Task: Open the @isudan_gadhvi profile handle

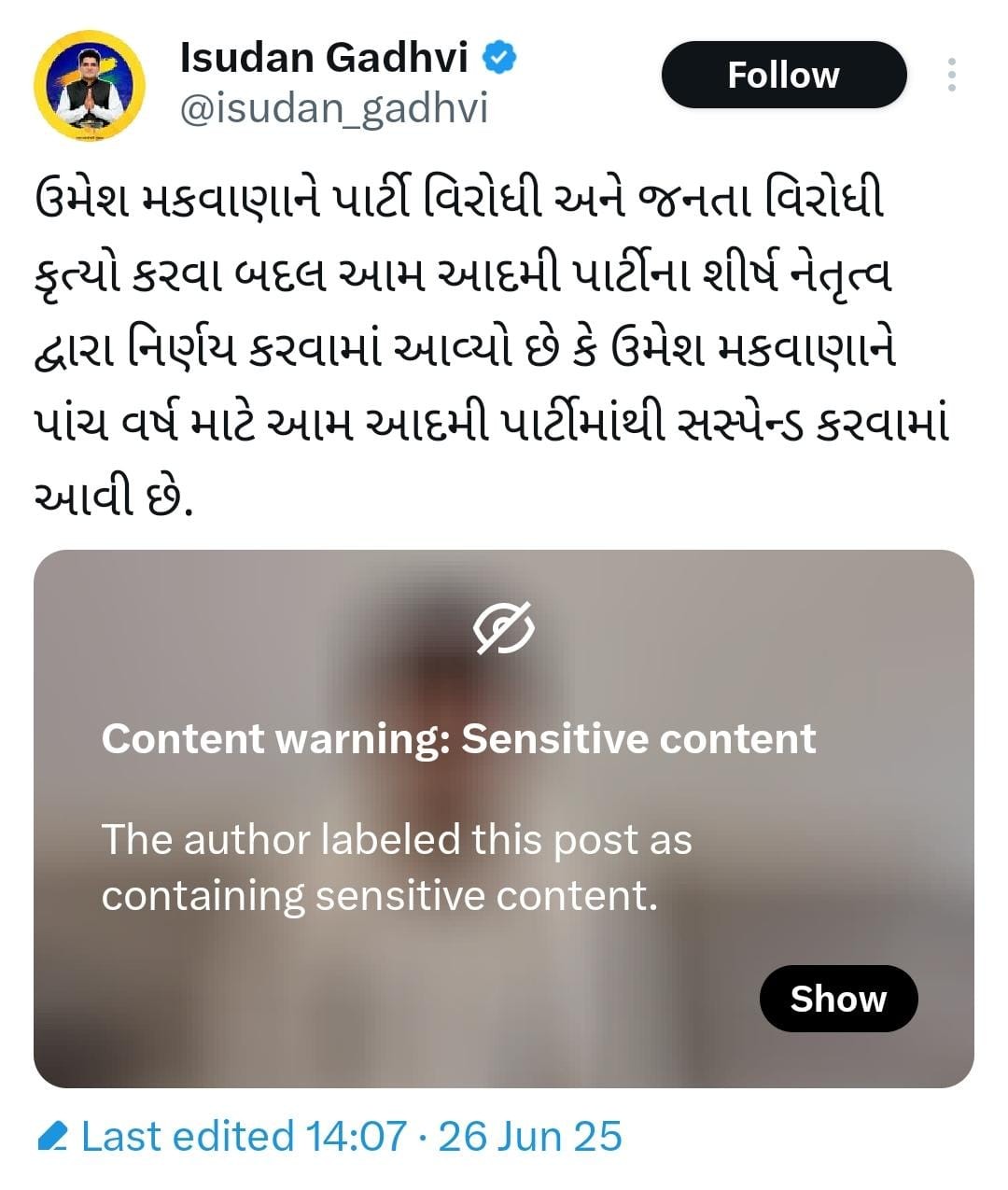Action: coord(333,109)
